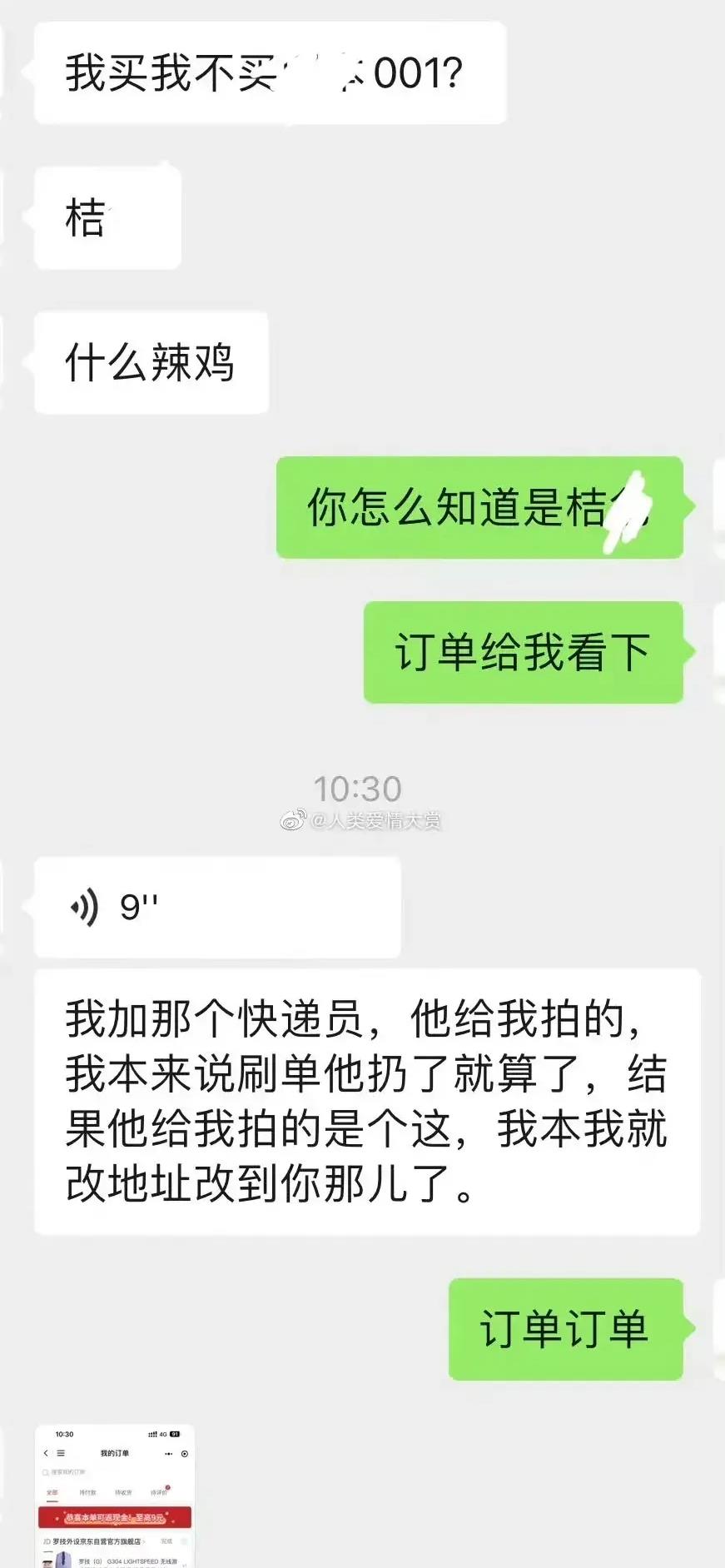Tap the back arrow on the 我的订单 page
The image size is (725, 1568).
click(x=46, y=1453)
